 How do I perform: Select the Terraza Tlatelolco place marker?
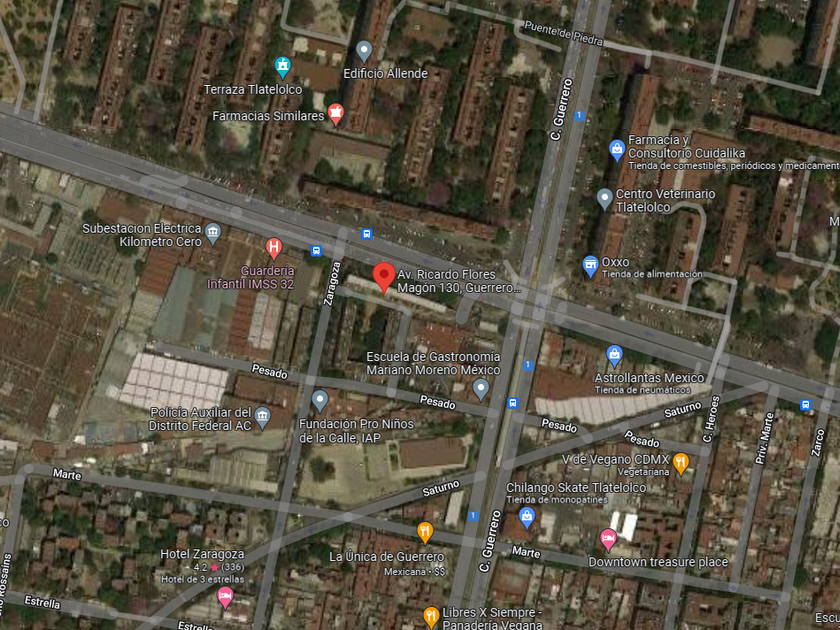(283, 67)
